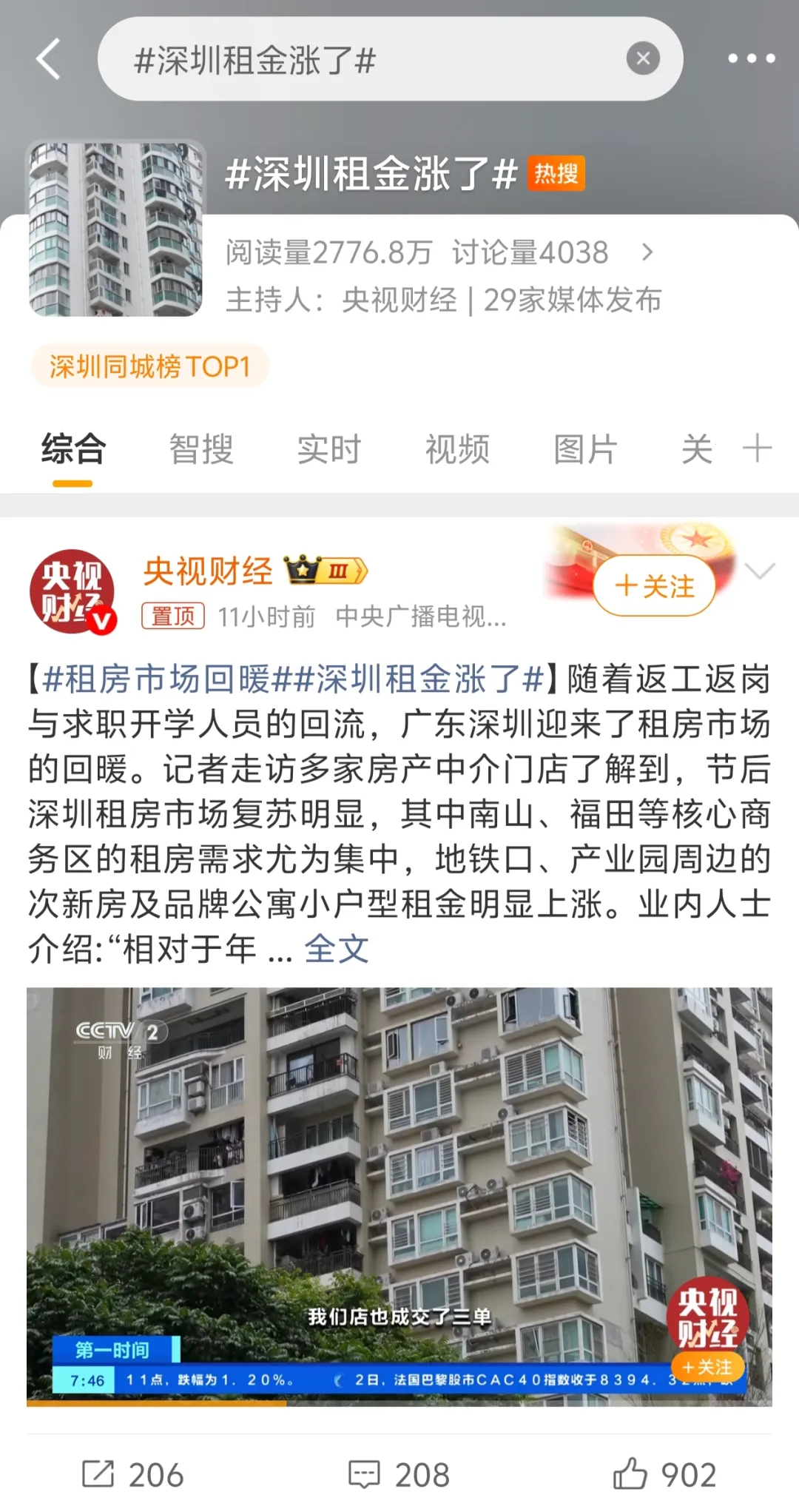Switch to the 综合 tab
799x1512 pixels.
pyautogui.click(x=73, y=449)
